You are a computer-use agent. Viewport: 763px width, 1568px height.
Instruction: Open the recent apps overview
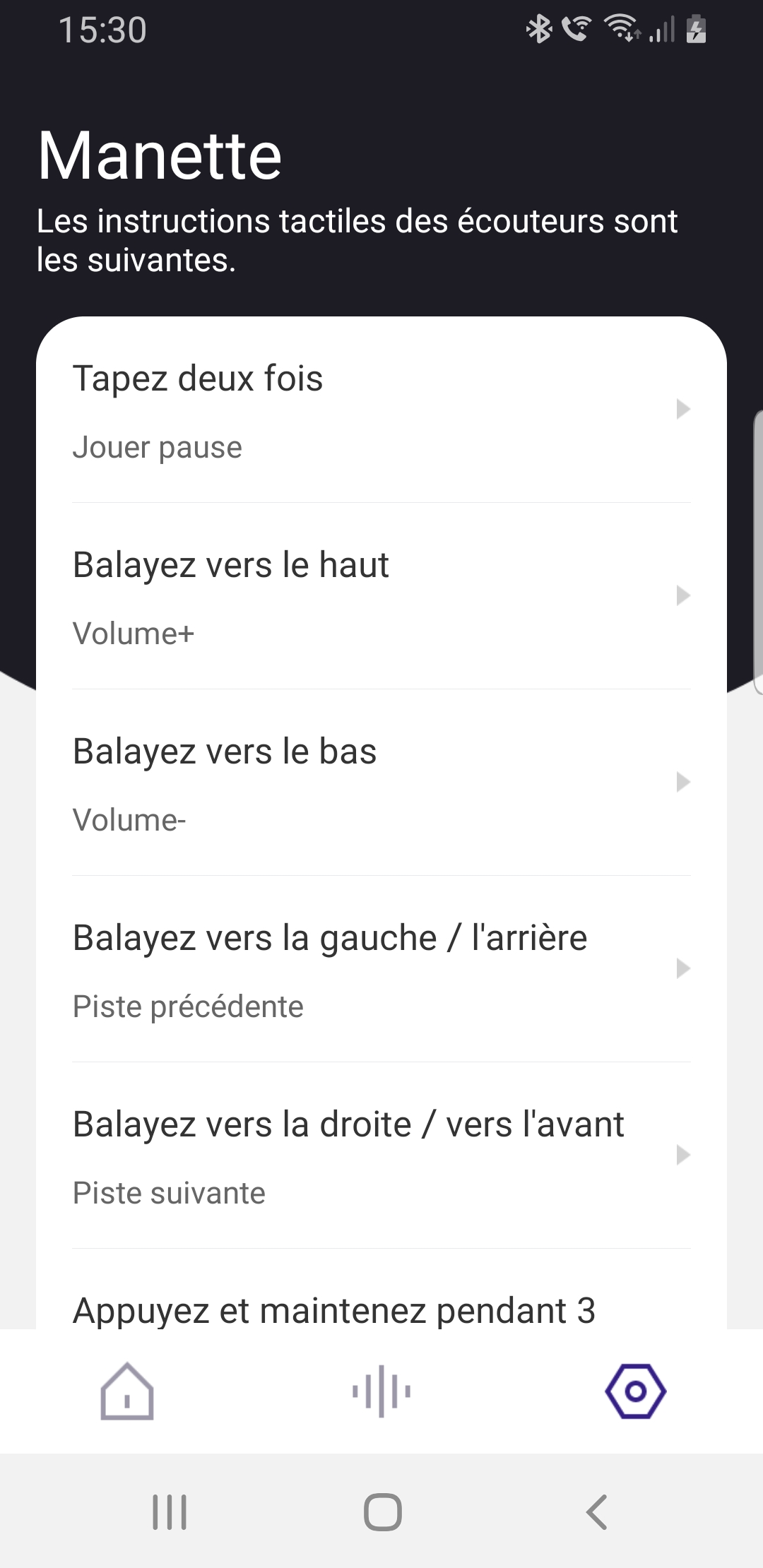tap(170, 1512)
